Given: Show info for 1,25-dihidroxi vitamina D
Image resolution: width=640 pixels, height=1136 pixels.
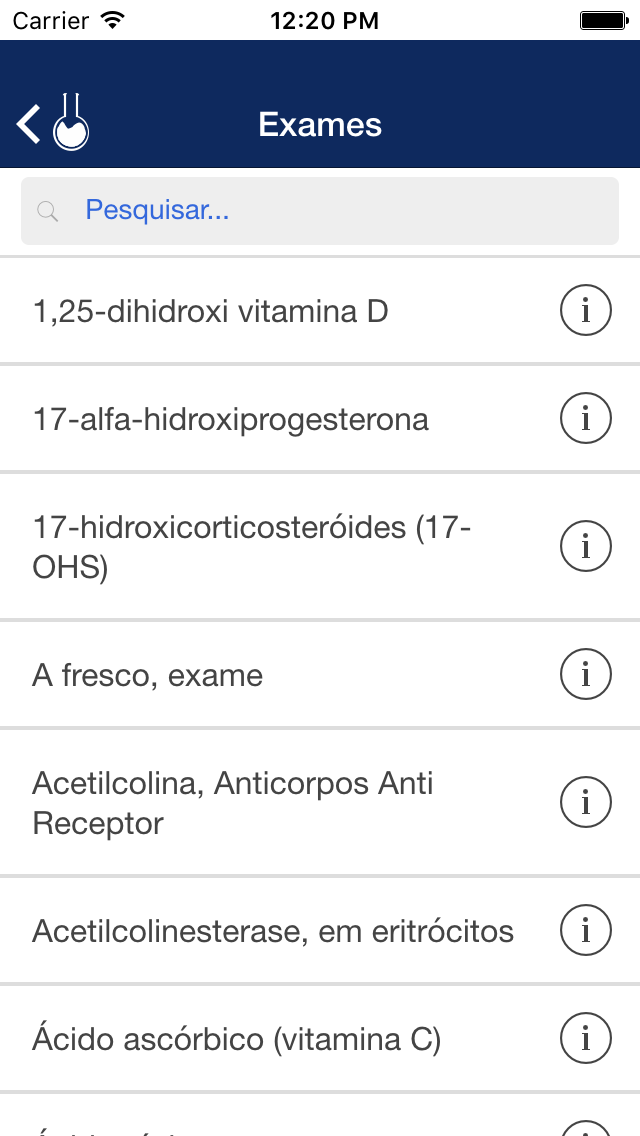Looking at the screenshot, I should 586,310.
